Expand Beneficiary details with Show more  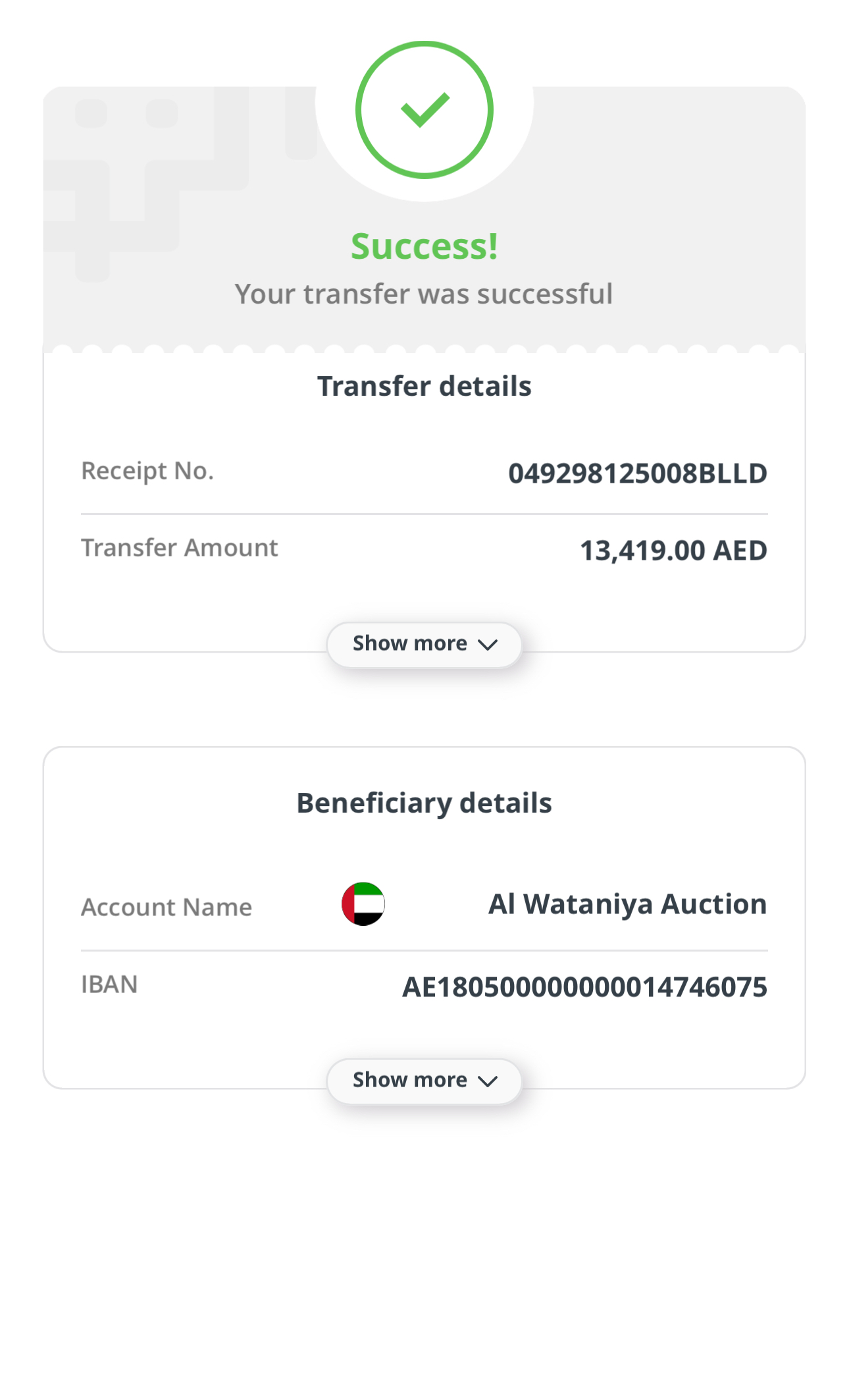(x=424, y=1081)
